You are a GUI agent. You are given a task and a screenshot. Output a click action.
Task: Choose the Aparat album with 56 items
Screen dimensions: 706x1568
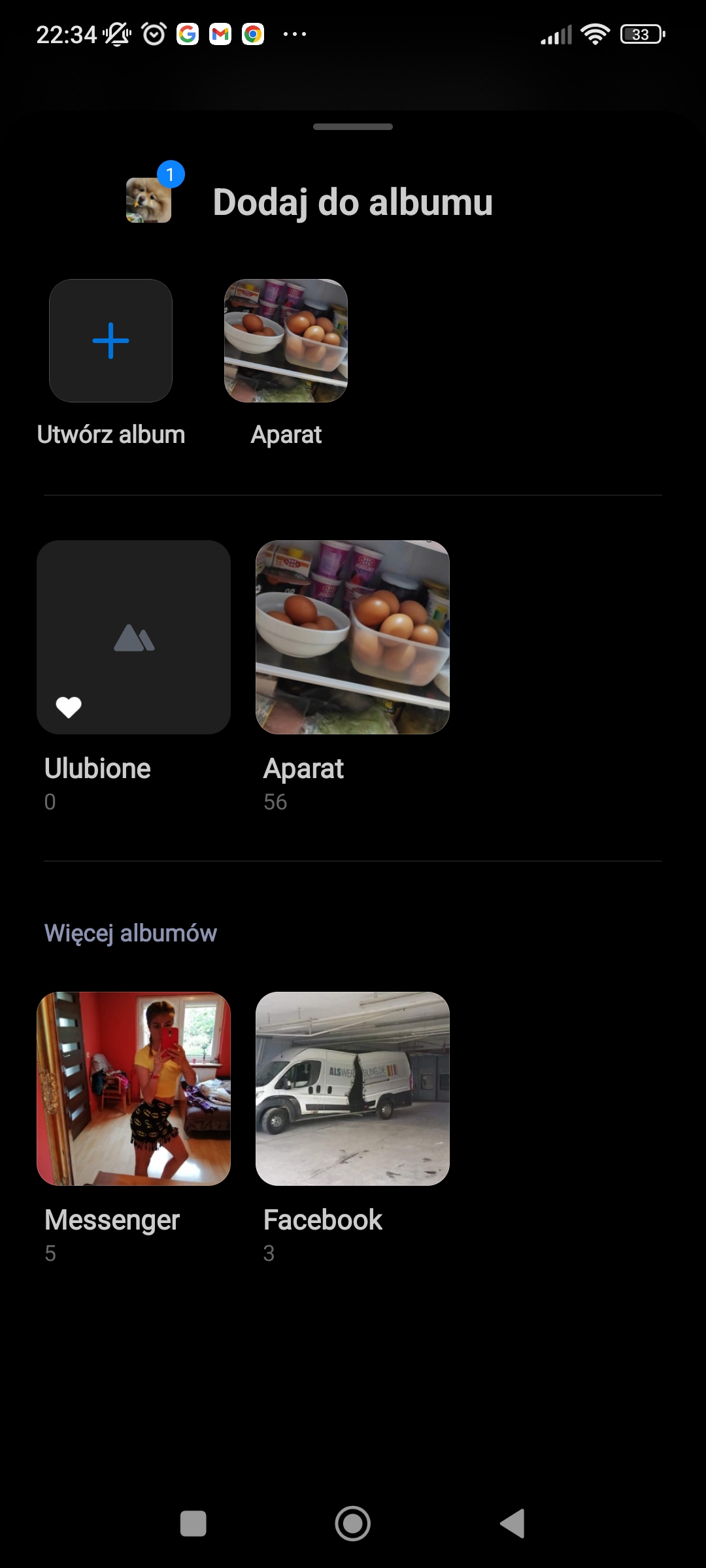[x=352, y=637]
